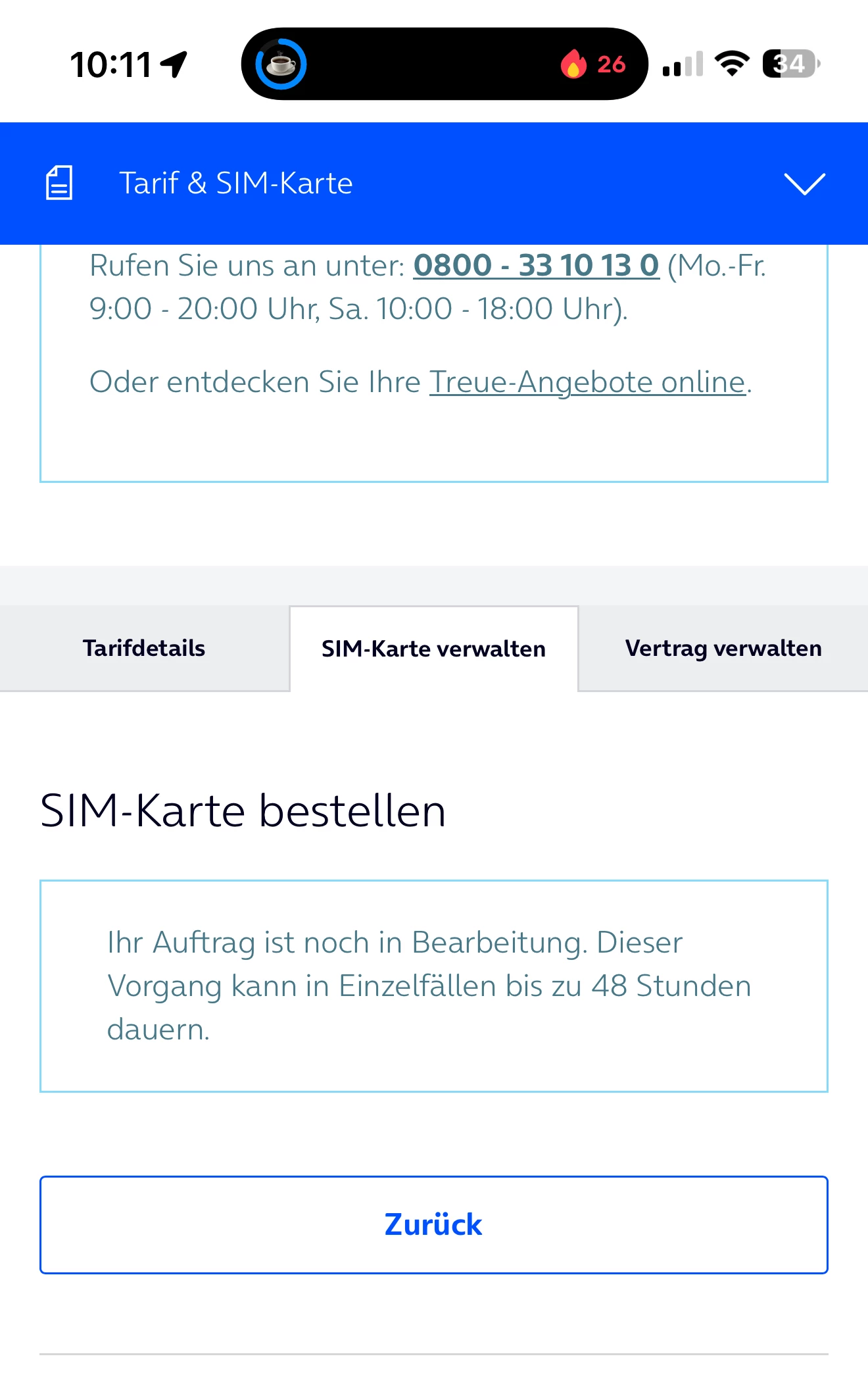Select the SIM-Karte verwalten tab
The image size is (868, 1373).
[x=433, y=649]
